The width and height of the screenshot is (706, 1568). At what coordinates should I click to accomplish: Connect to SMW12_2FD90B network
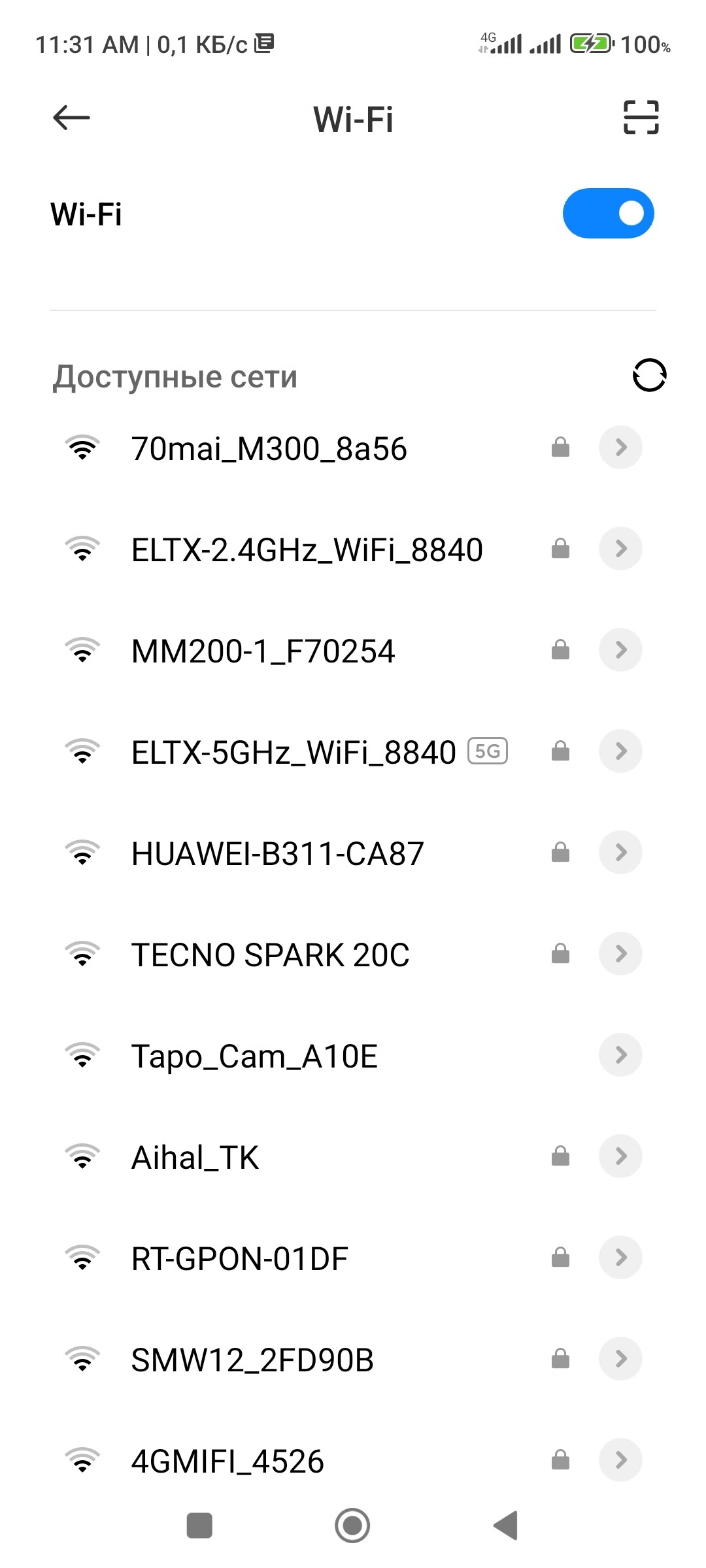pyautogui.click(x=252, y=1360)
